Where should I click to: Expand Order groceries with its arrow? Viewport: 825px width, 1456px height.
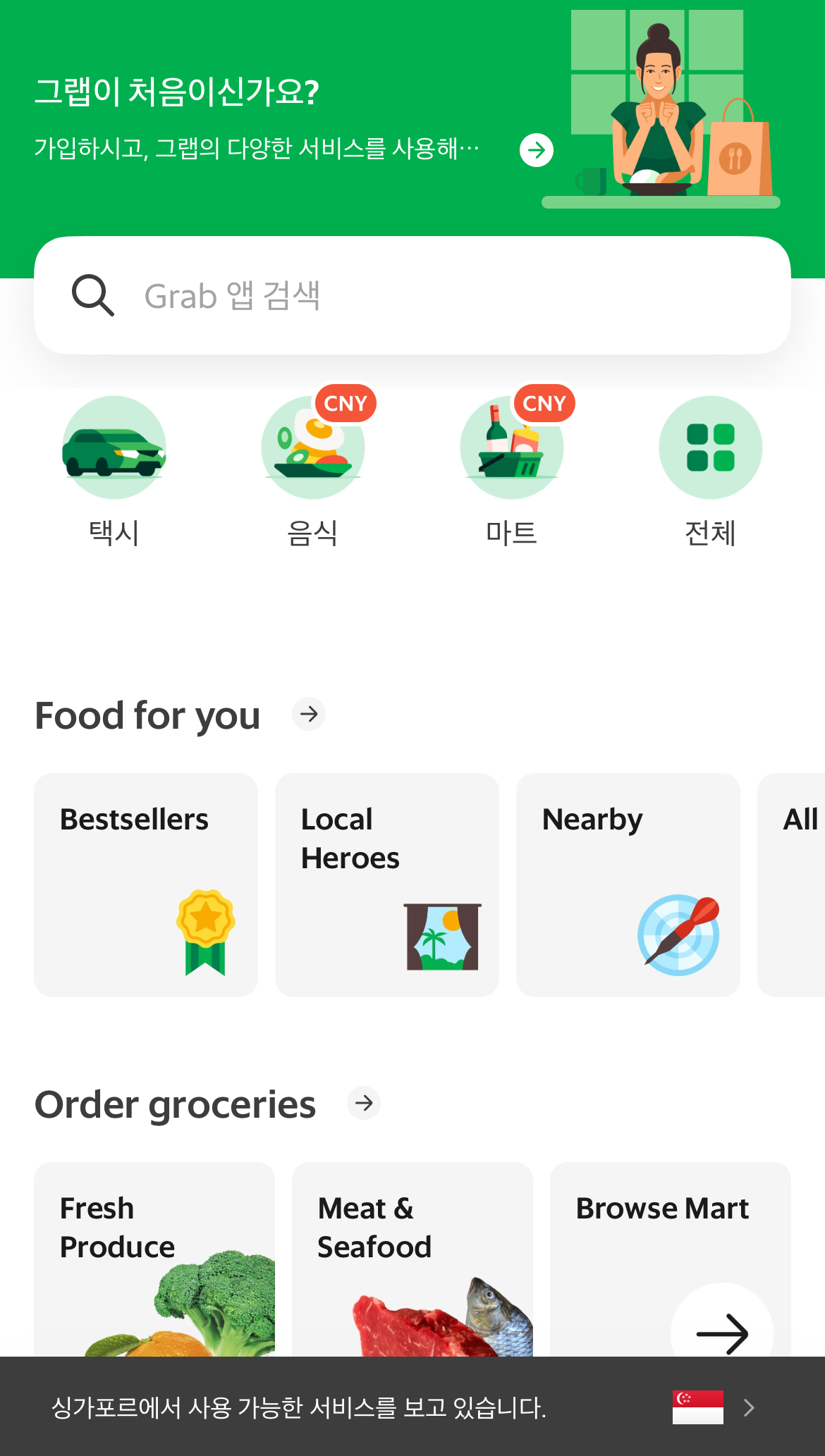(364, 1103)
